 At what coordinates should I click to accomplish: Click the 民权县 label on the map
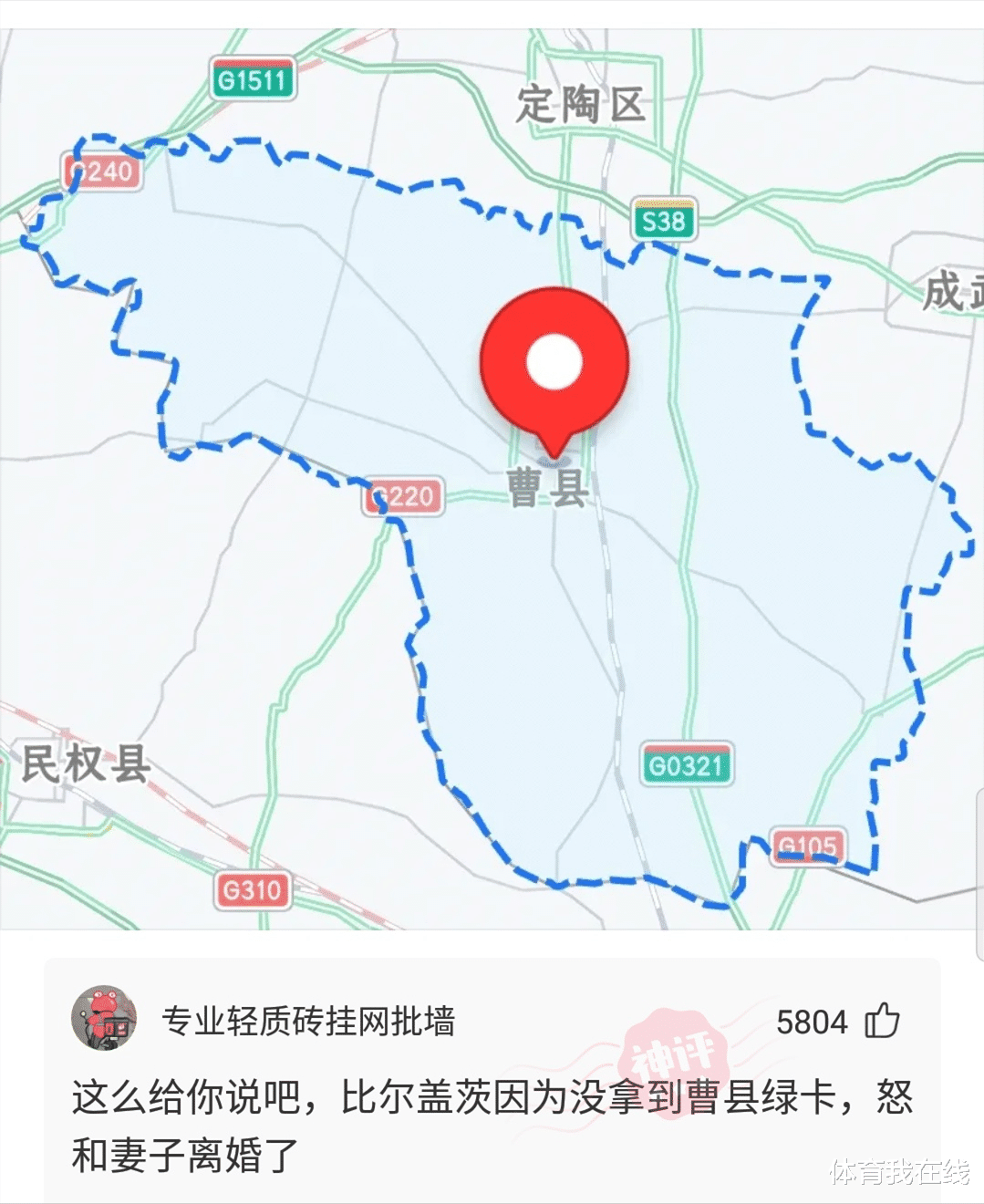click(x=83, y=763)
